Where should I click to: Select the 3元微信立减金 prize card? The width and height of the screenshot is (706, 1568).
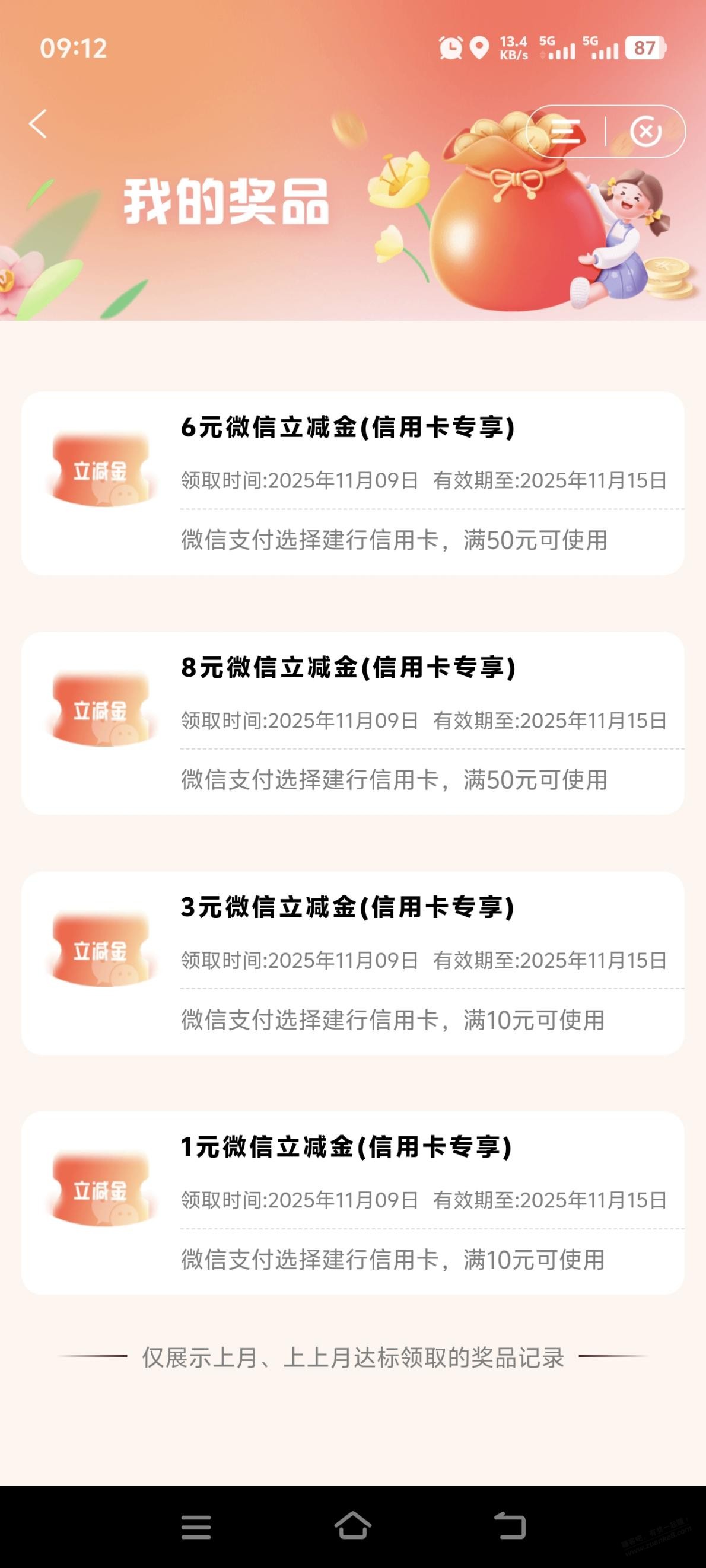352,963
